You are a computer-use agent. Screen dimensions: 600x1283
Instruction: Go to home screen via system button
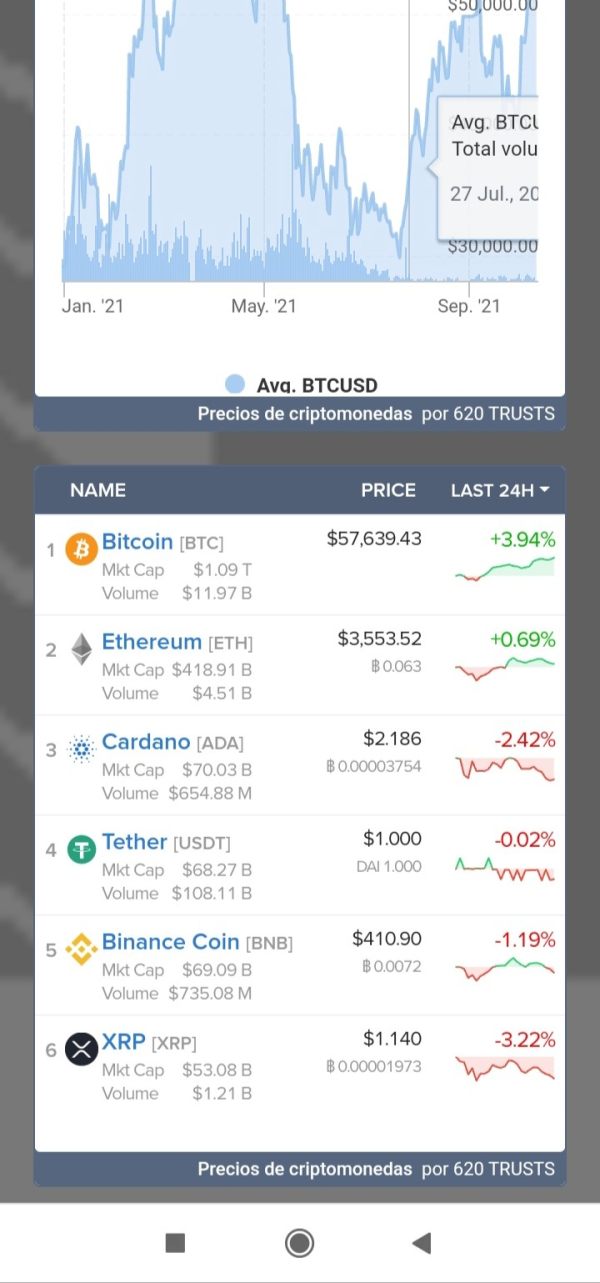(x=299, y=1243)
